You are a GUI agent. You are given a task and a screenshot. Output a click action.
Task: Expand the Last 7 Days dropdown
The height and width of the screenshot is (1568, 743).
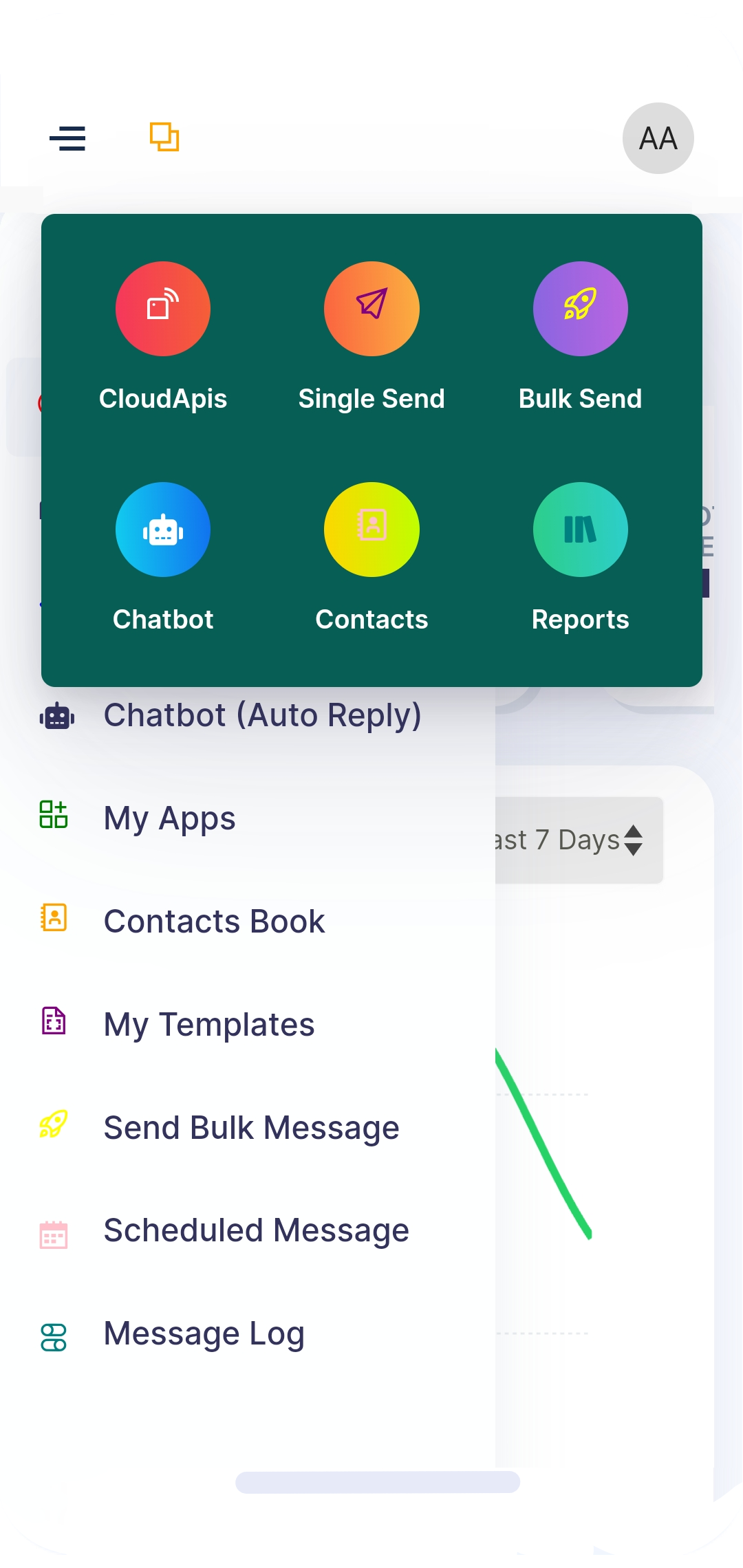pyautogui.click(x=578, y=840)
